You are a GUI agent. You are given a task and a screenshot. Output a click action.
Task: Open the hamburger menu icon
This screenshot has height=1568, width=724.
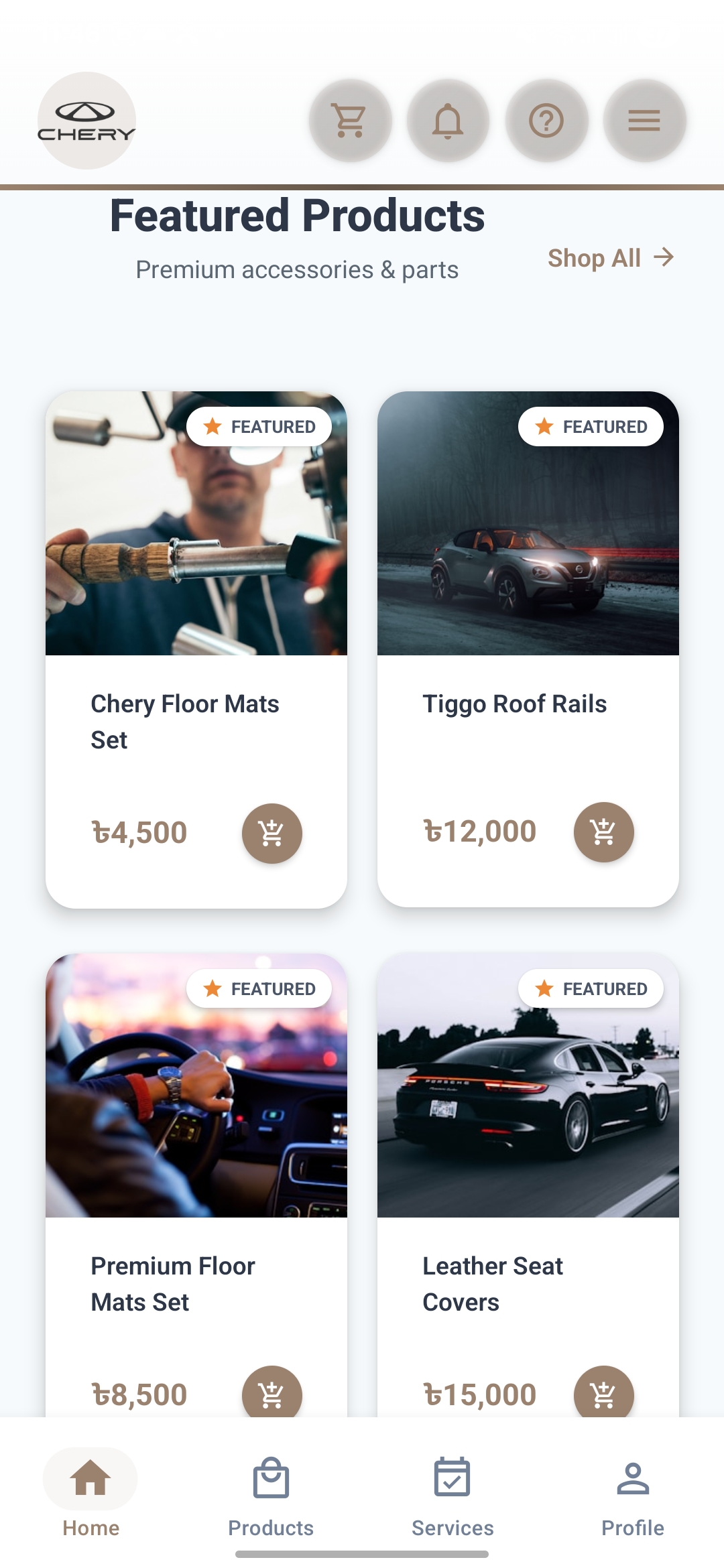point(643,121)
